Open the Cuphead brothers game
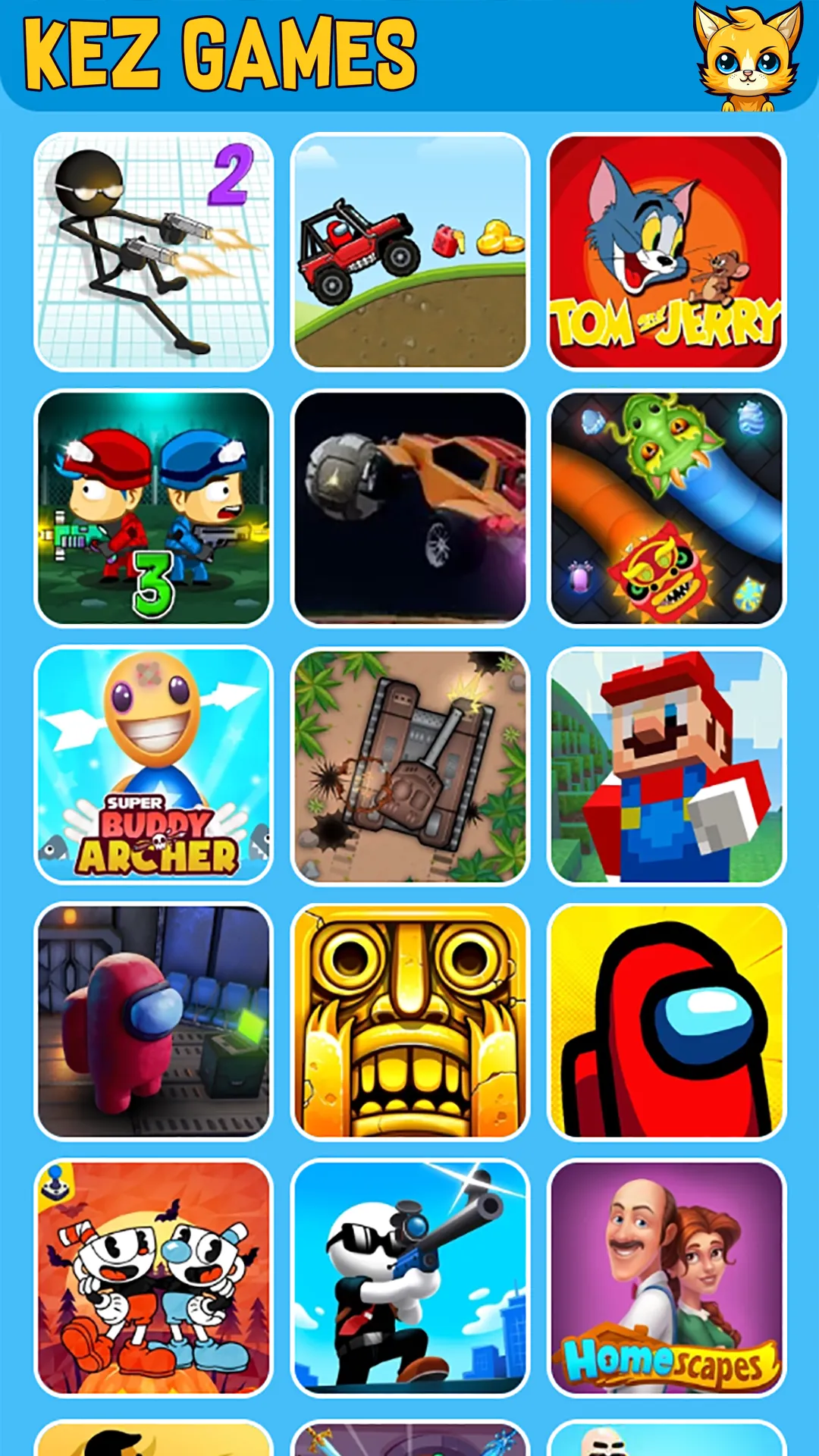The width and height of the screenshot is (819, 1456). click(153, 1277)
